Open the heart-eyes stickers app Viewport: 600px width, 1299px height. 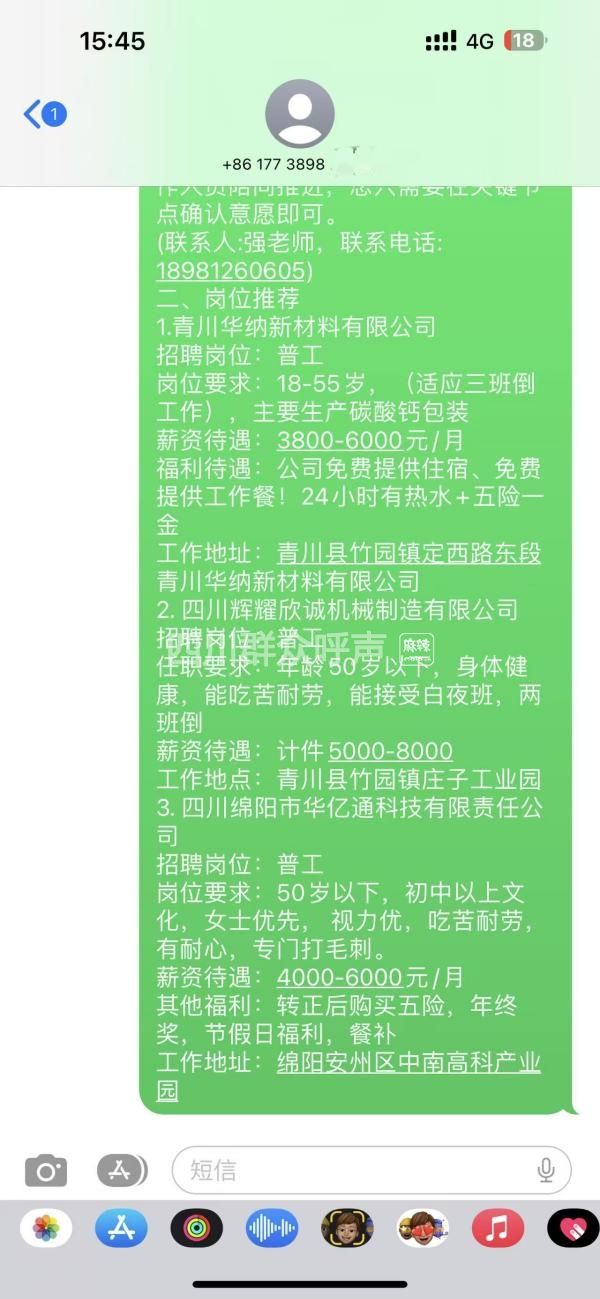tap(422, 1228)
